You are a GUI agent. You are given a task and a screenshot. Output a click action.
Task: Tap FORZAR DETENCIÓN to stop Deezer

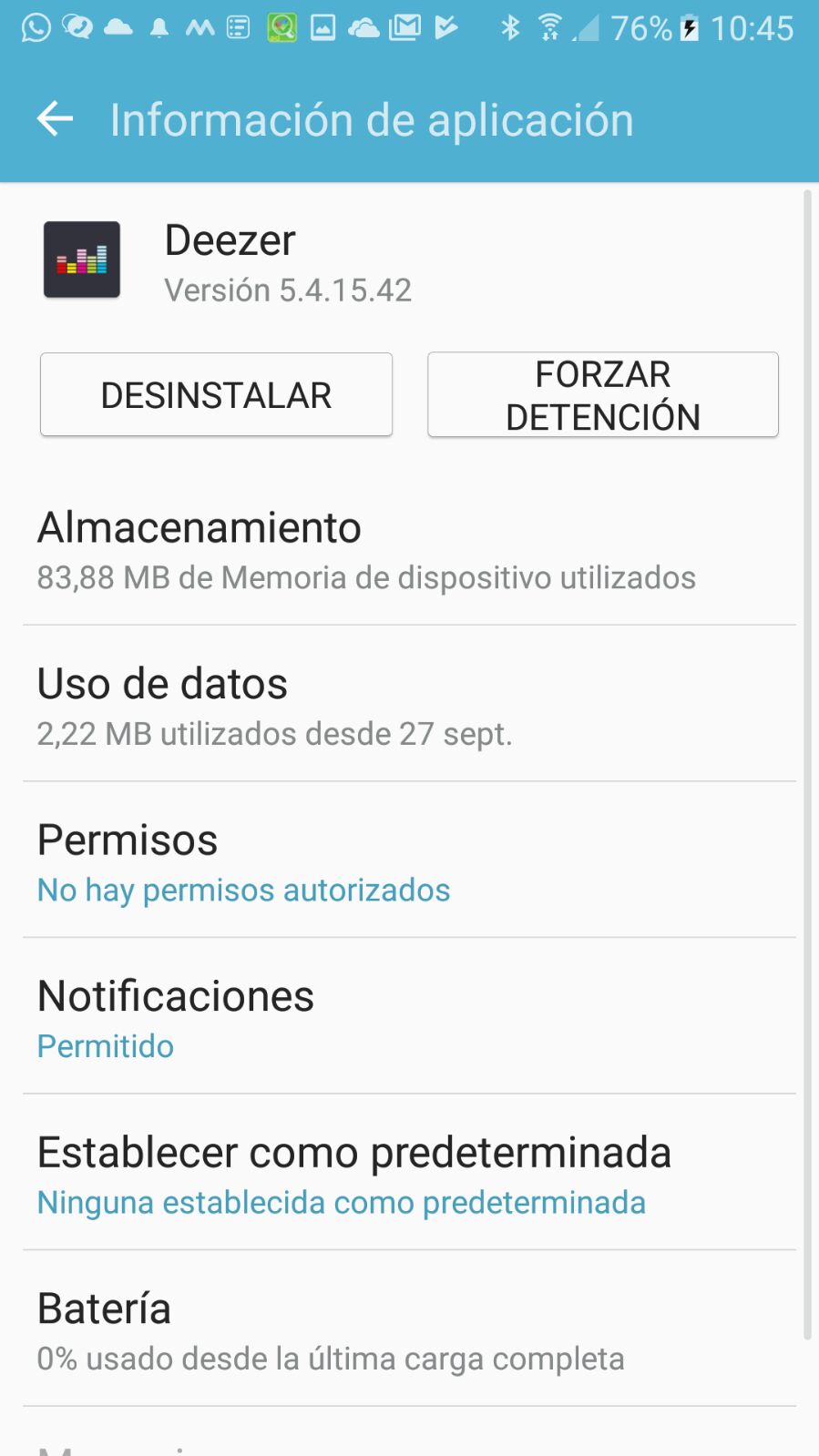(602, 395)
